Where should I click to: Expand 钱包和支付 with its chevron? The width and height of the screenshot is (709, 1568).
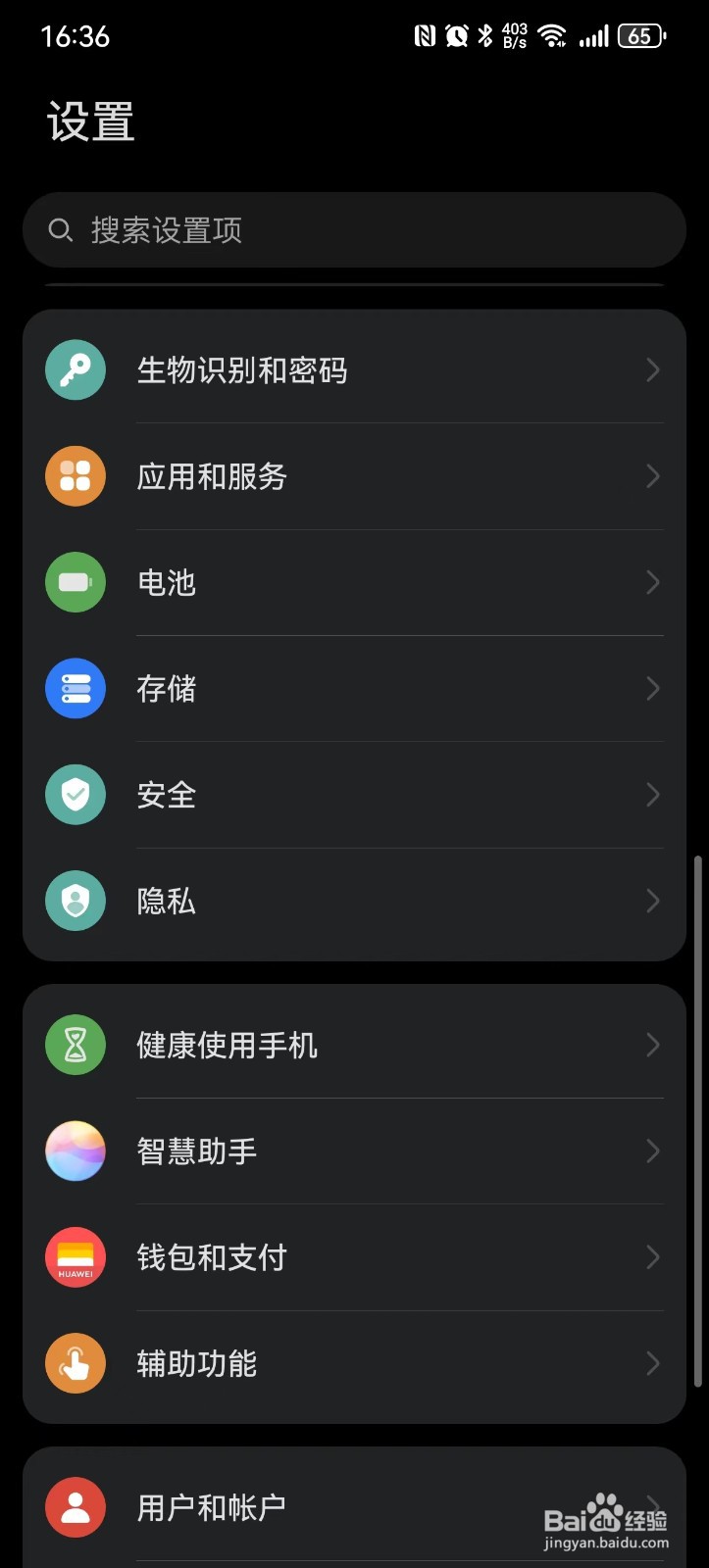[652, 1257]
